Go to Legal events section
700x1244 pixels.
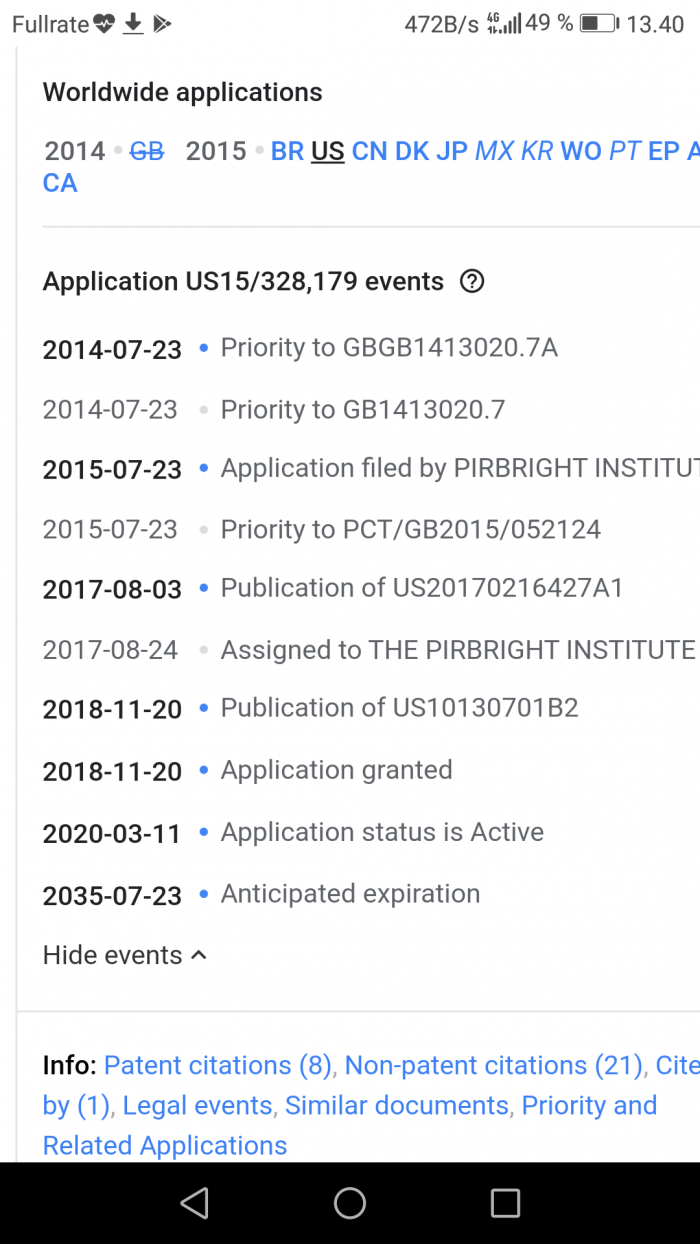click(197, 1106)
